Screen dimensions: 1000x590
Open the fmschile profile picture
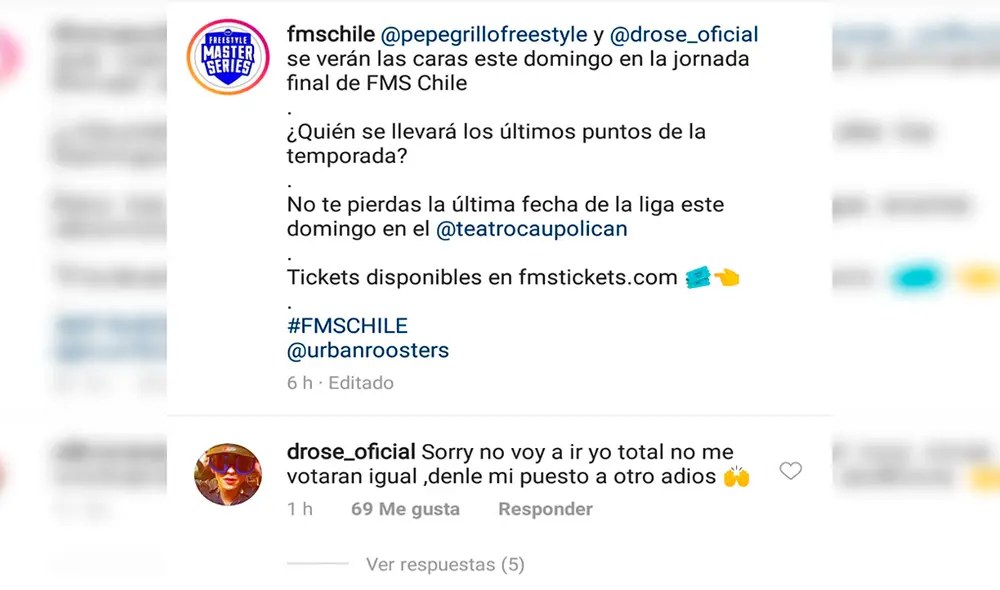point(229,57)
